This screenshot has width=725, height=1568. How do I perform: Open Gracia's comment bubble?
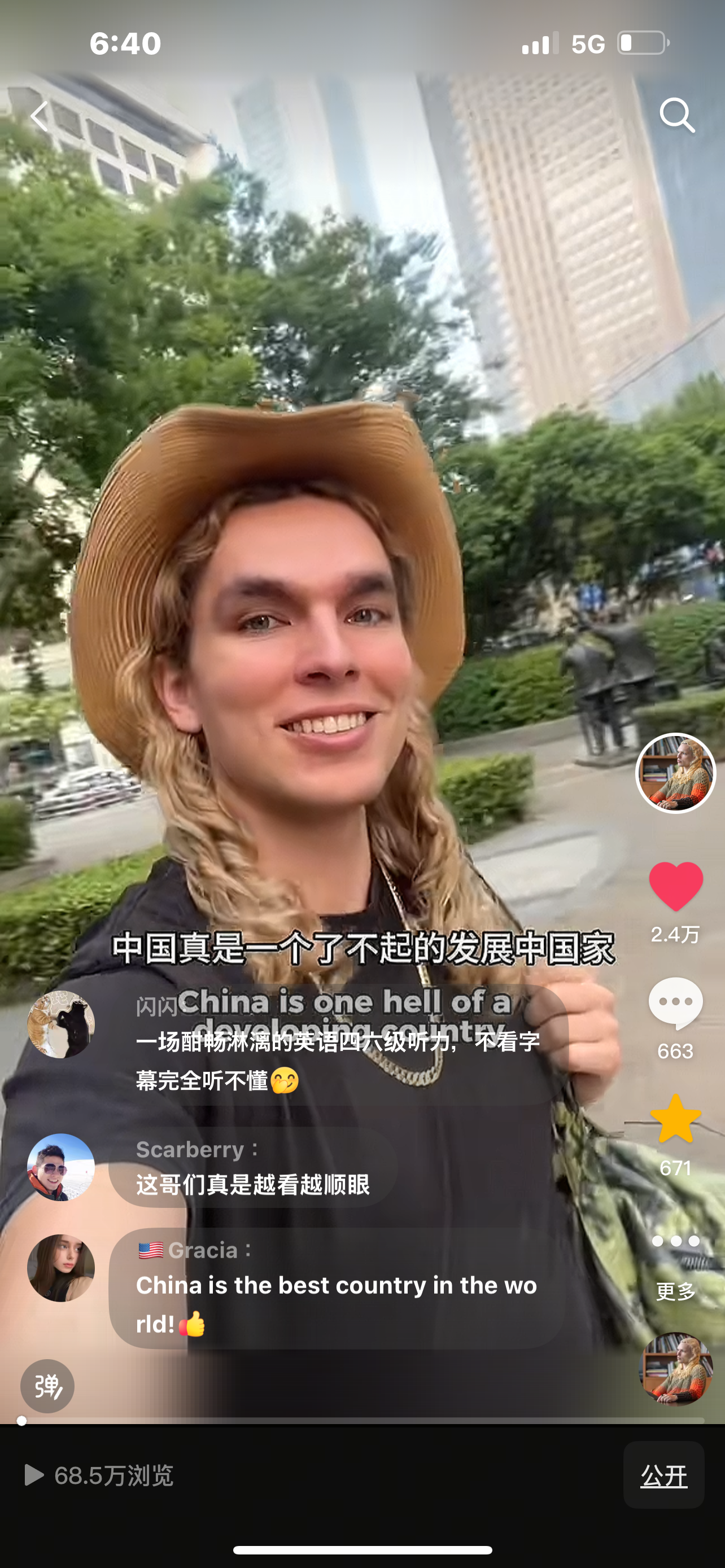[337, 1287]
